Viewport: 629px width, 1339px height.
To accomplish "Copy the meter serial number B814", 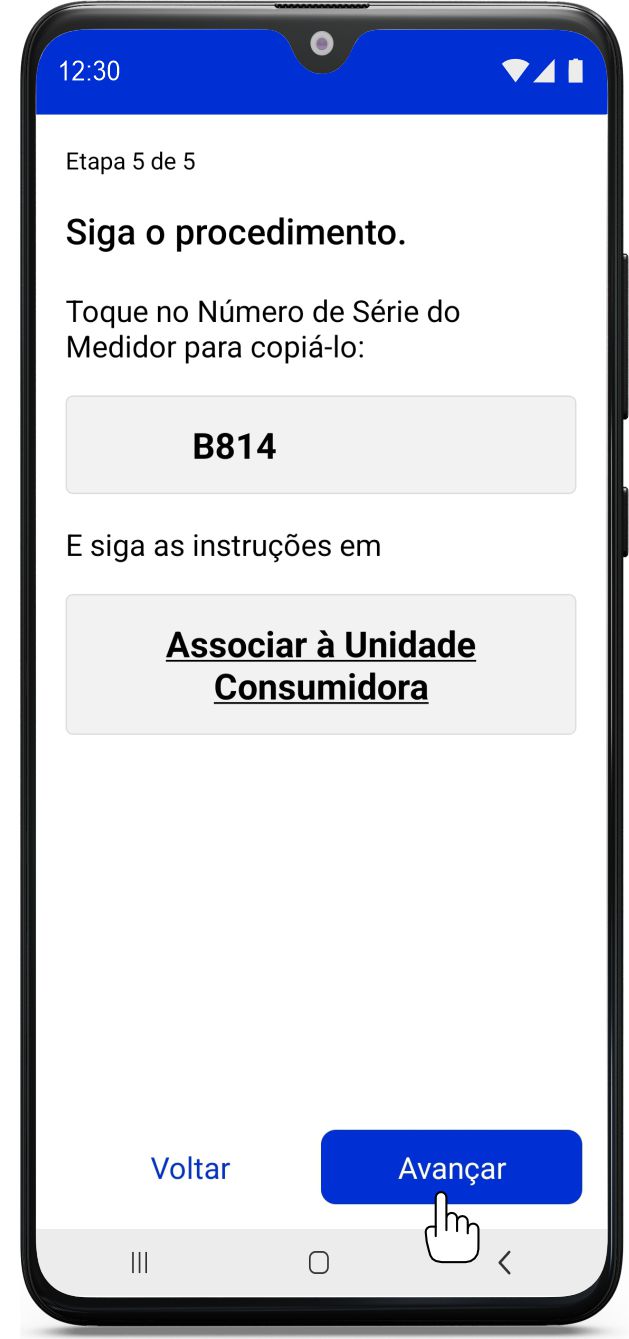I will tap(320, 445).
